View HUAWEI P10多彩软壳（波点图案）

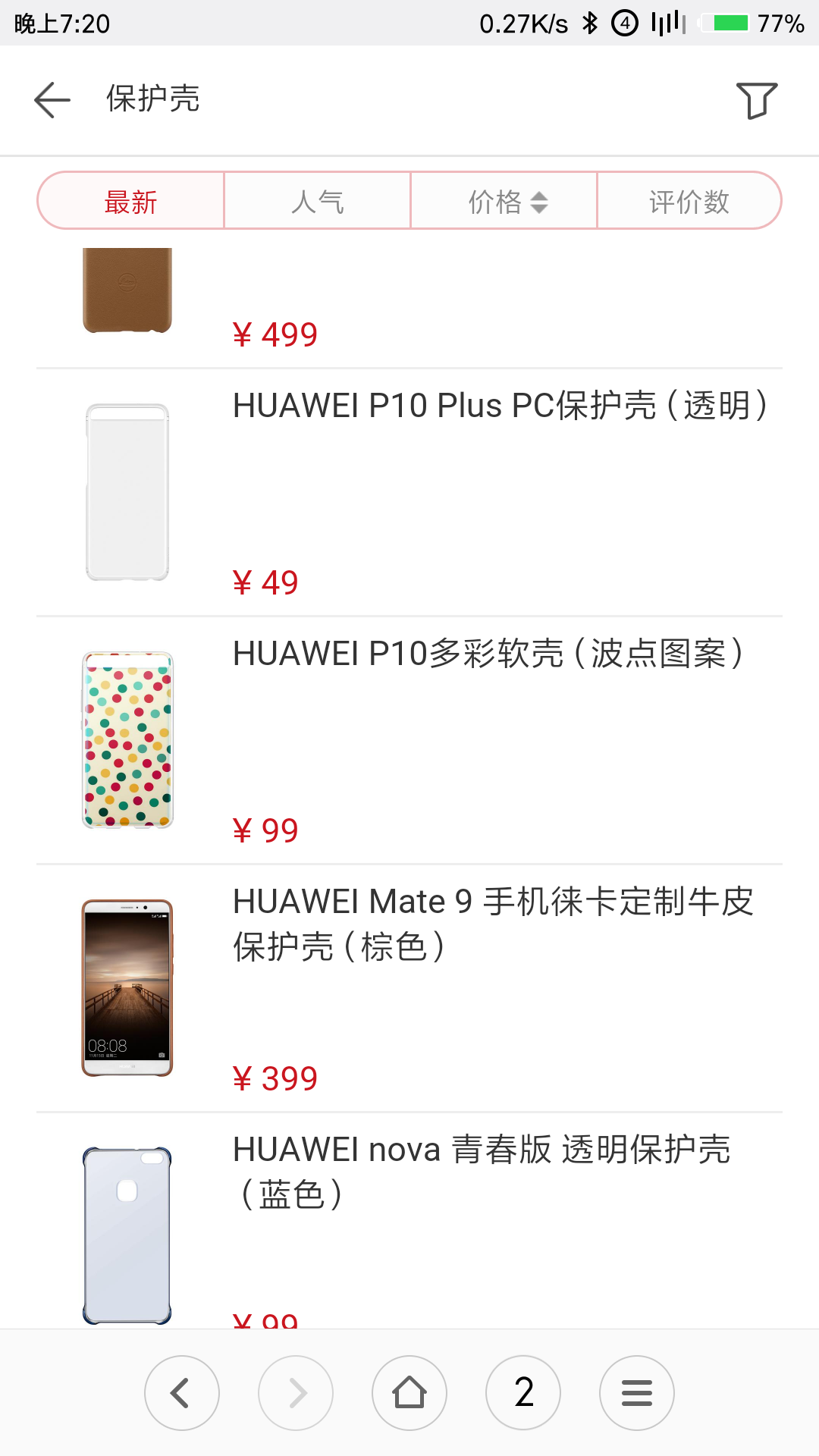point(409,740)
